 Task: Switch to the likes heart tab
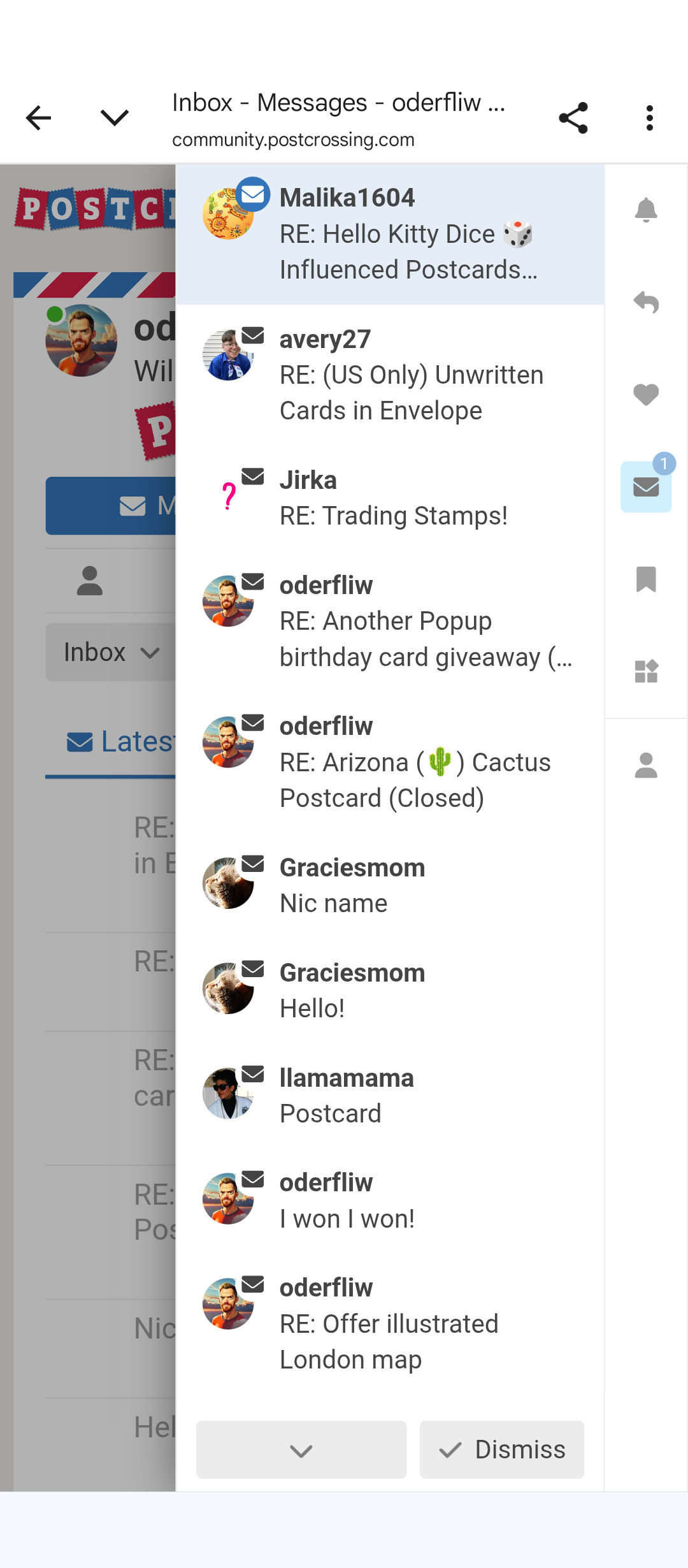tap(646, 395)
